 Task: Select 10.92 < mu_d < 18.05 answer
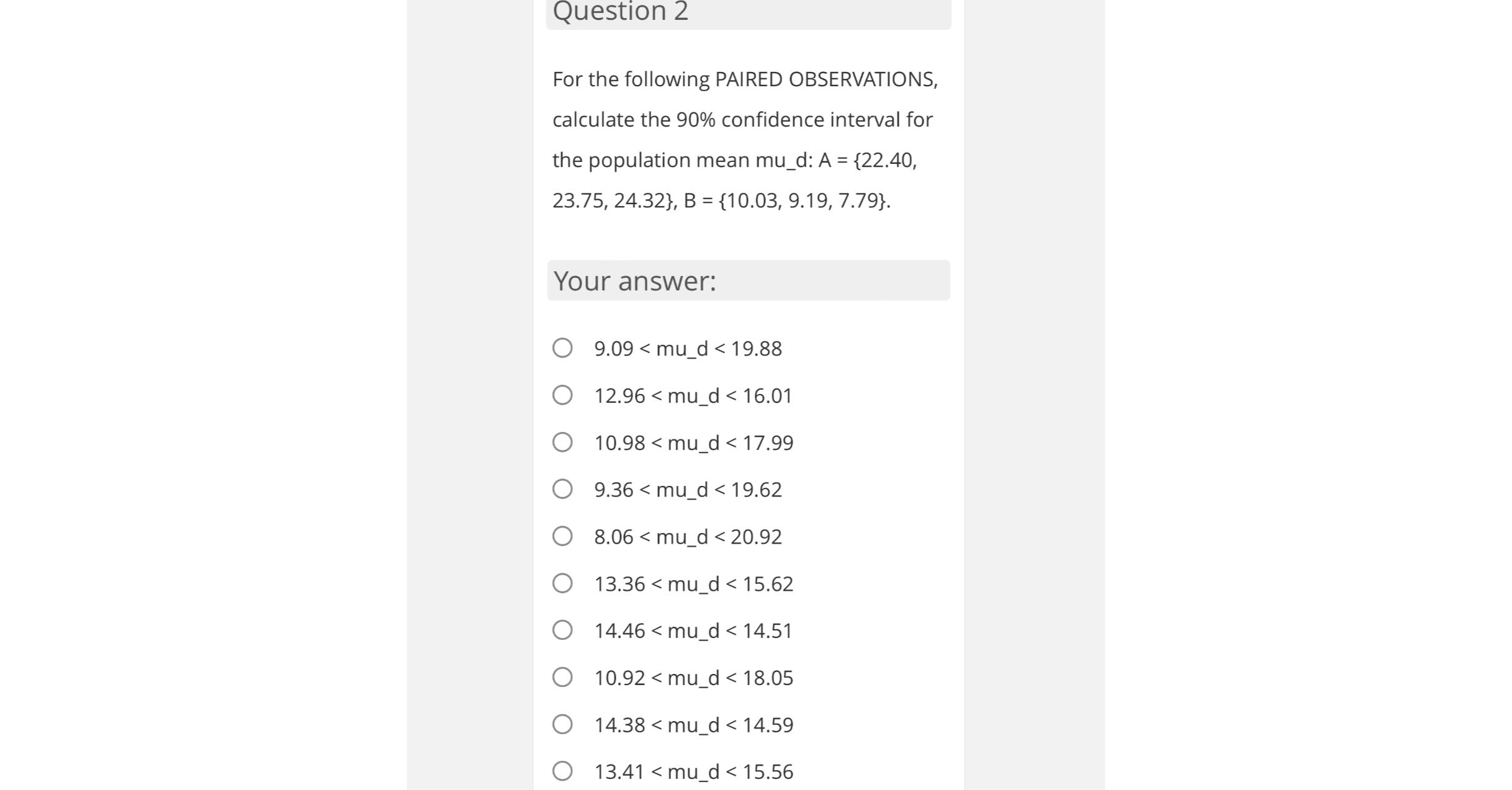[562, 677]
